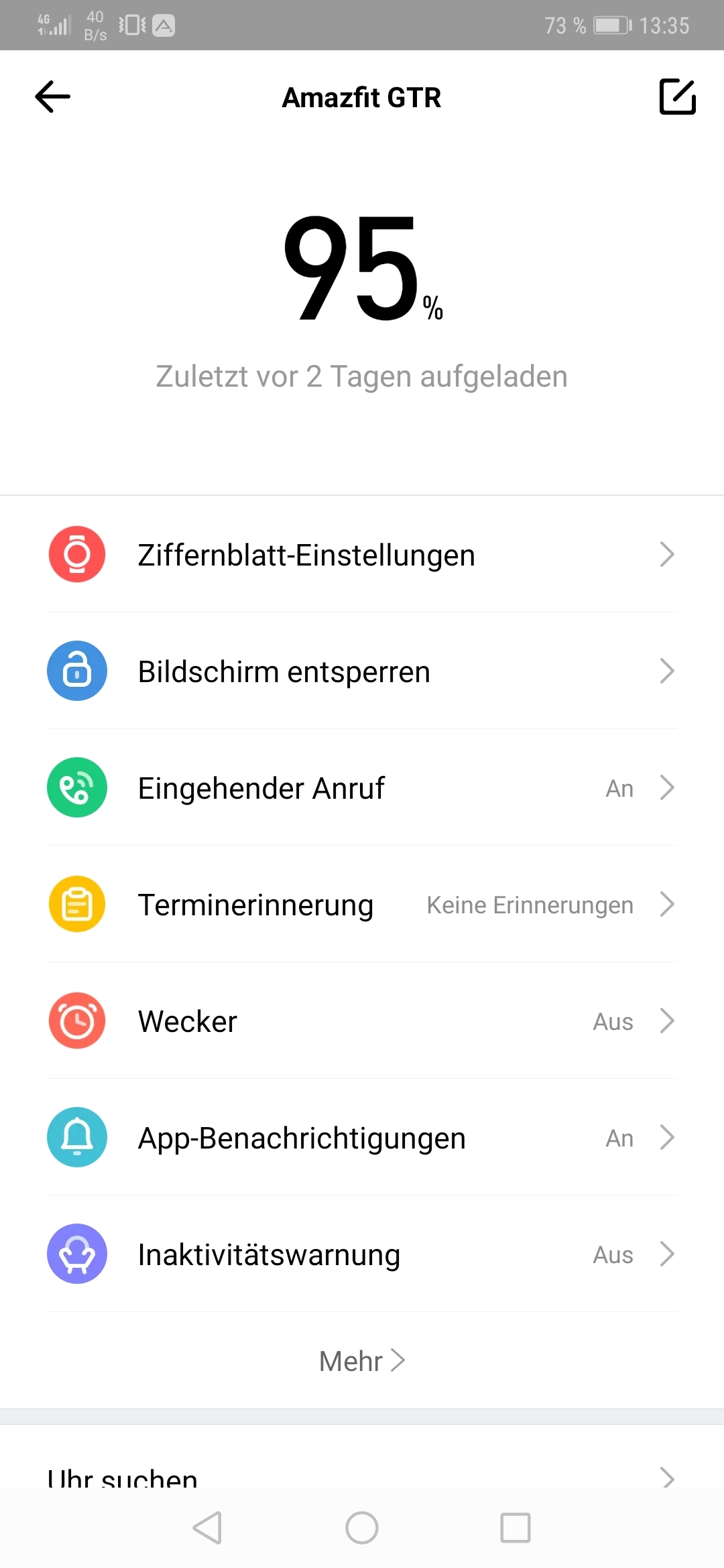This screenshot has width=724, height=1568.
Task: Open the Wecker alarm settings
Action: tap(362, 1021)
